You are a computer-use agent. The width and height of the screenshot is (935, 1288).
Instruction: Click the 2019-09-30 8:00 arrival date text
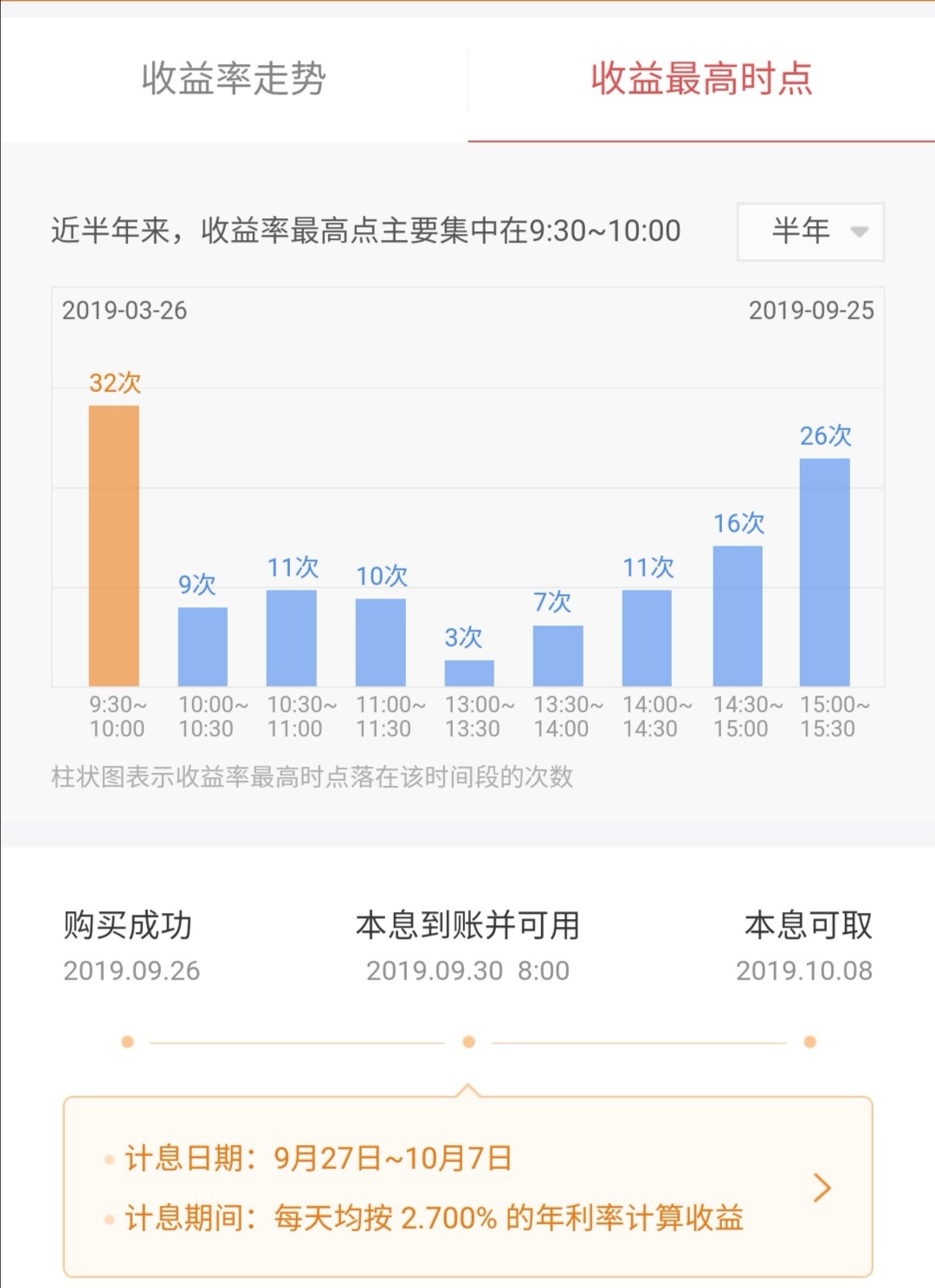coord(468,970)
